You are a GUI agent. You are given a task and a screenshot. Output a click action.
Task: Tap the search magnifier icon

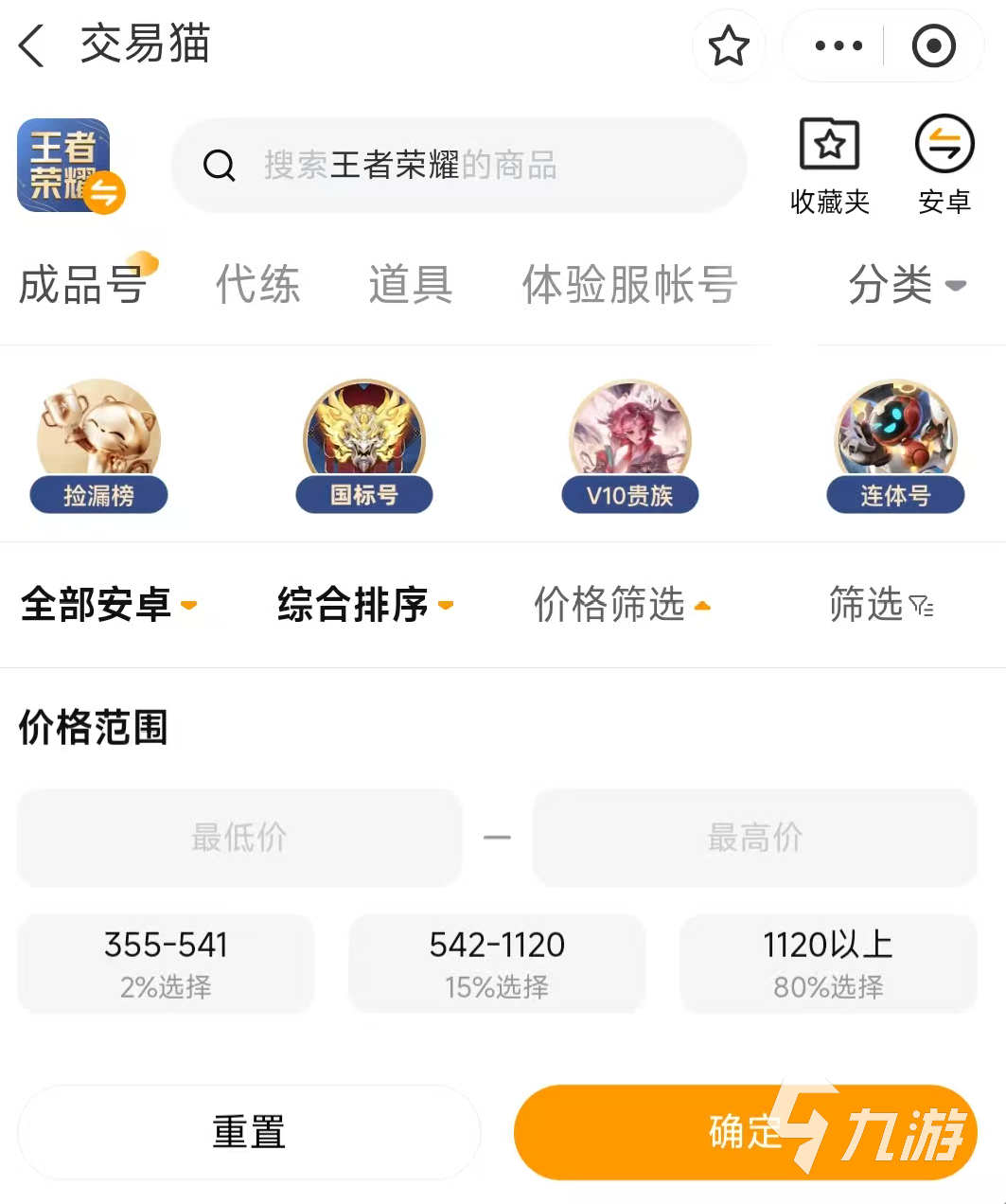[x=219, y=165]
